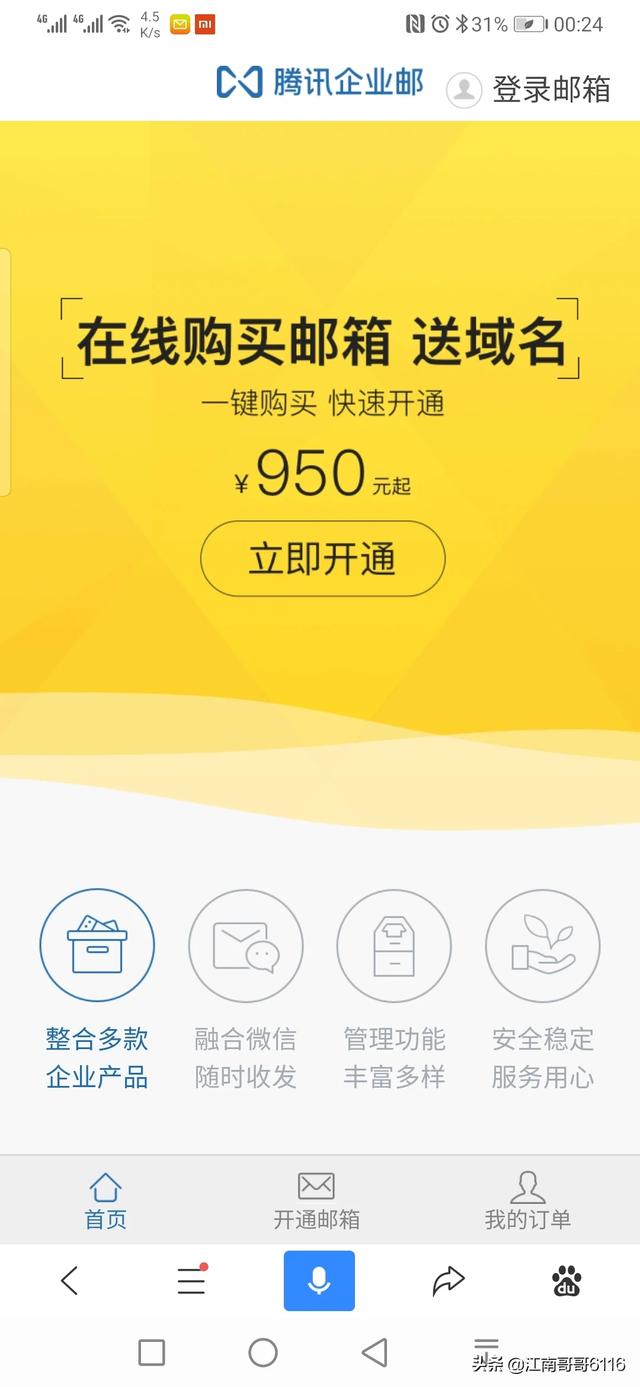Go to the system home screen
The width and height of the screenshot is (640, 1387).
[263, 1353]
